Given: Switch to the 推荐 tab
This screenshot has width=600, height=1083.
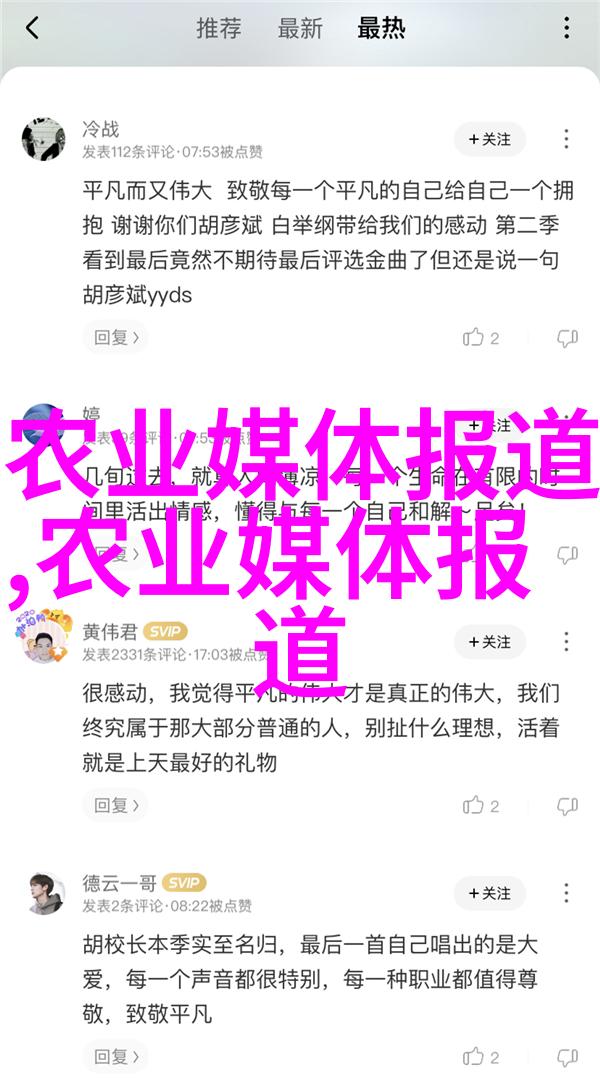Looking at the screenshot, I should (218, 28).
